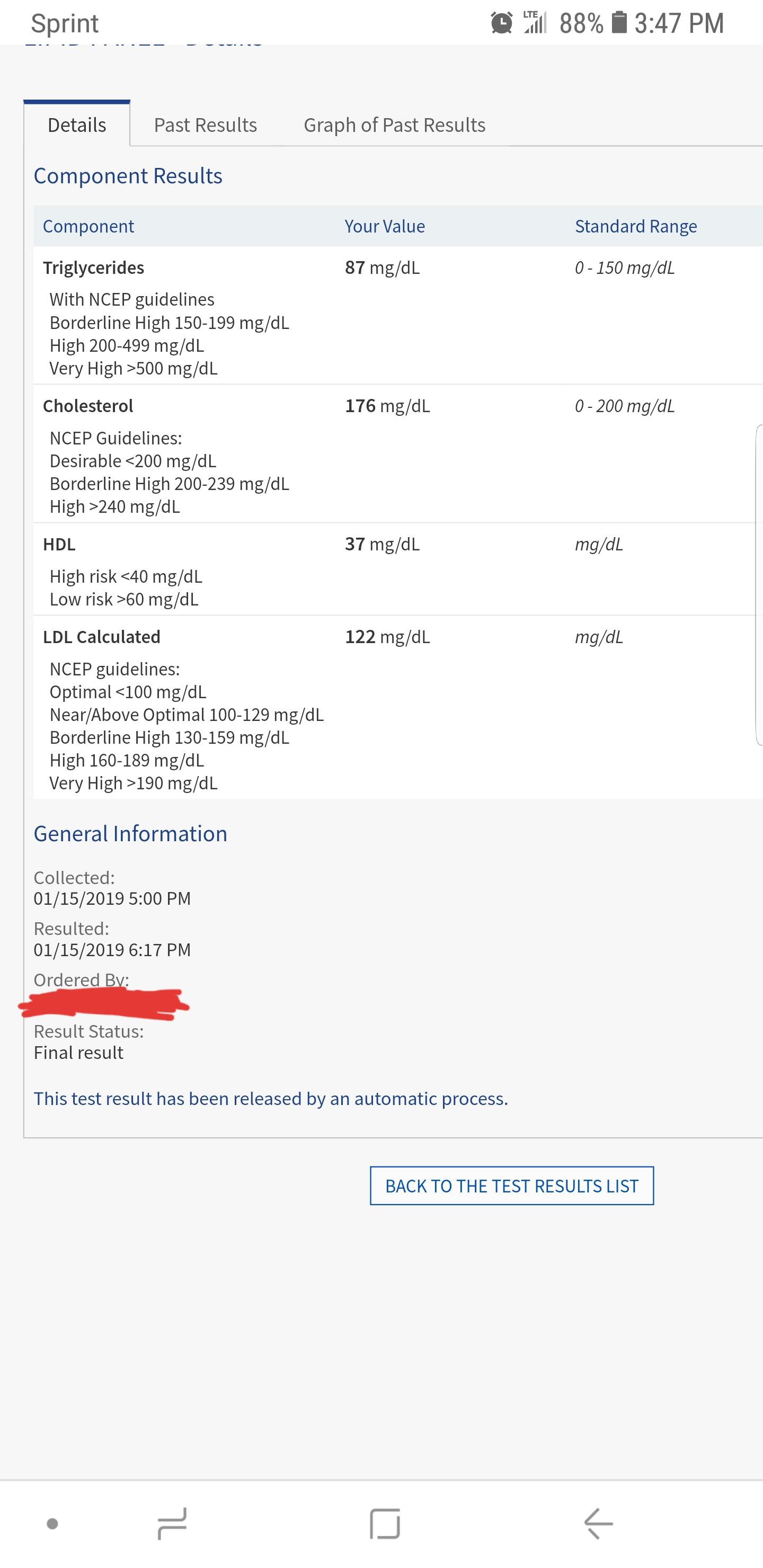This screenshot has height=1568, width=763.
Task: Switch to the Past Results tab
Action: tap(205, 124)
